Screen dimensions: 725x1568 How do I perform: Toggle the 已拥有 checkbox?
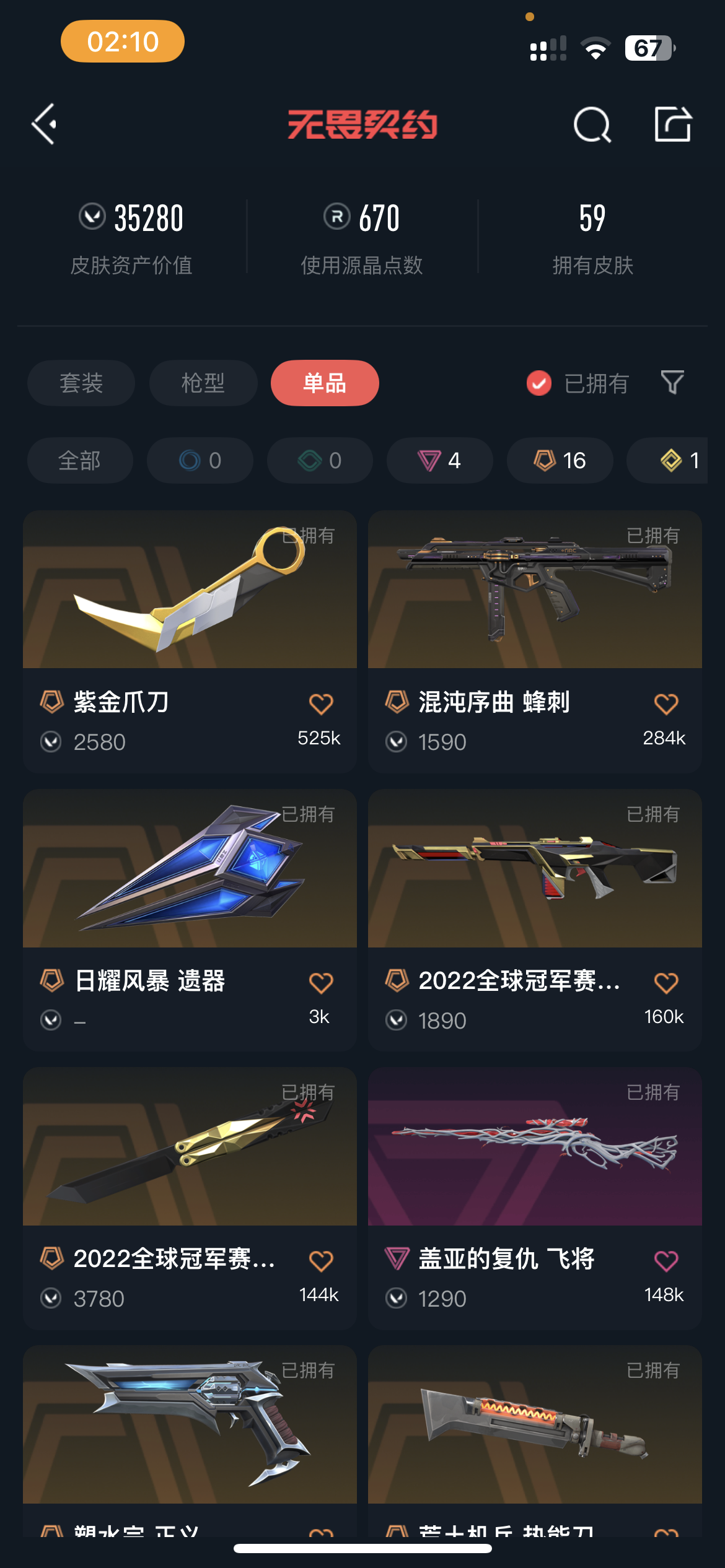click(x=539, y=383)
